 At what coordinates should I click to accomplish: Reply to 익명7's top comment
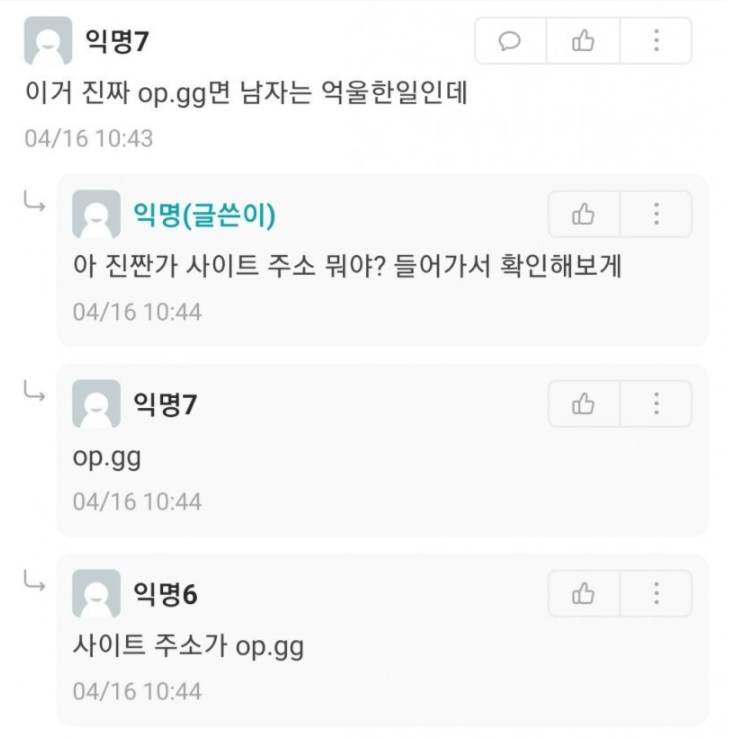coord(510,41)
